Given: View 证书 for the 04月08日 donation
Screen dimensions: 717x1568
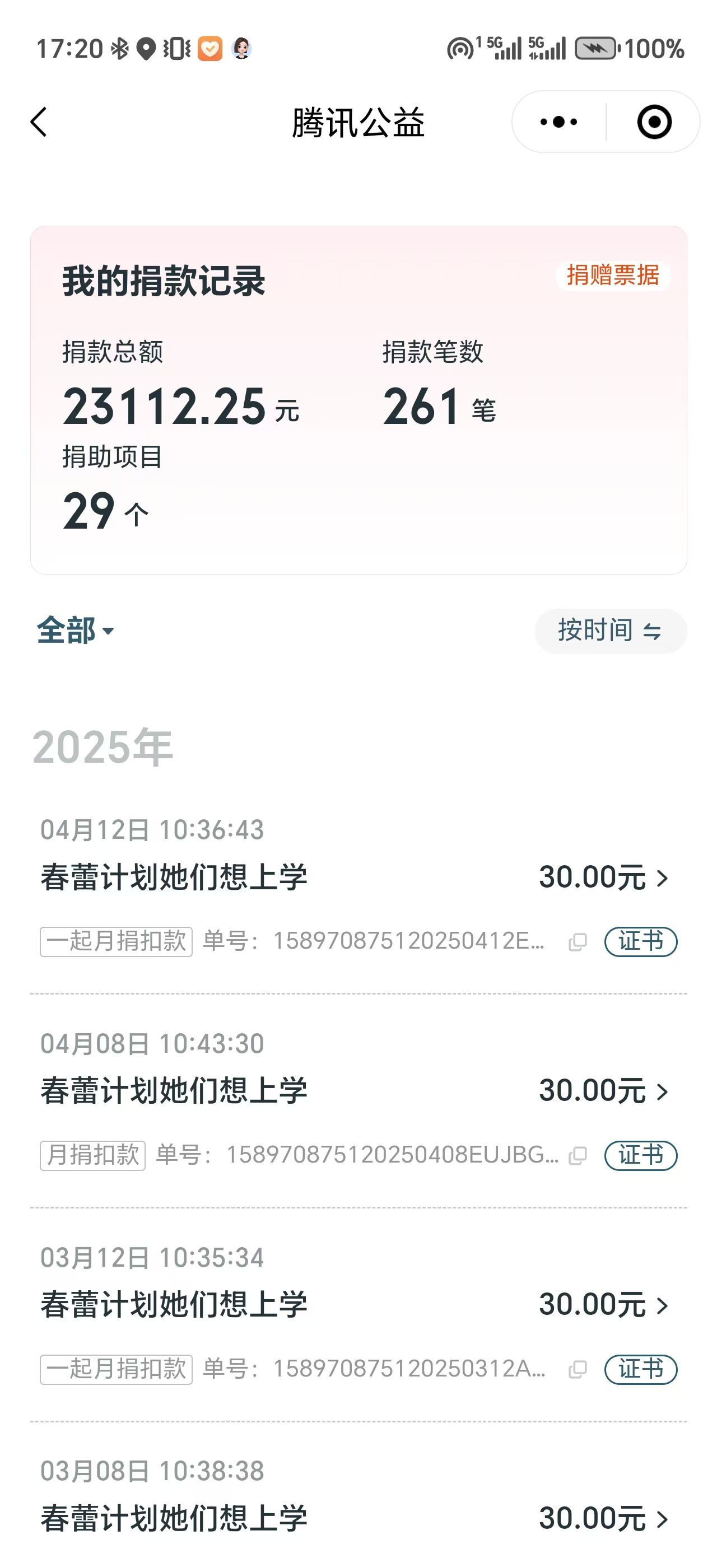Looking at the screenshot, I should (x=641, y=1155).
